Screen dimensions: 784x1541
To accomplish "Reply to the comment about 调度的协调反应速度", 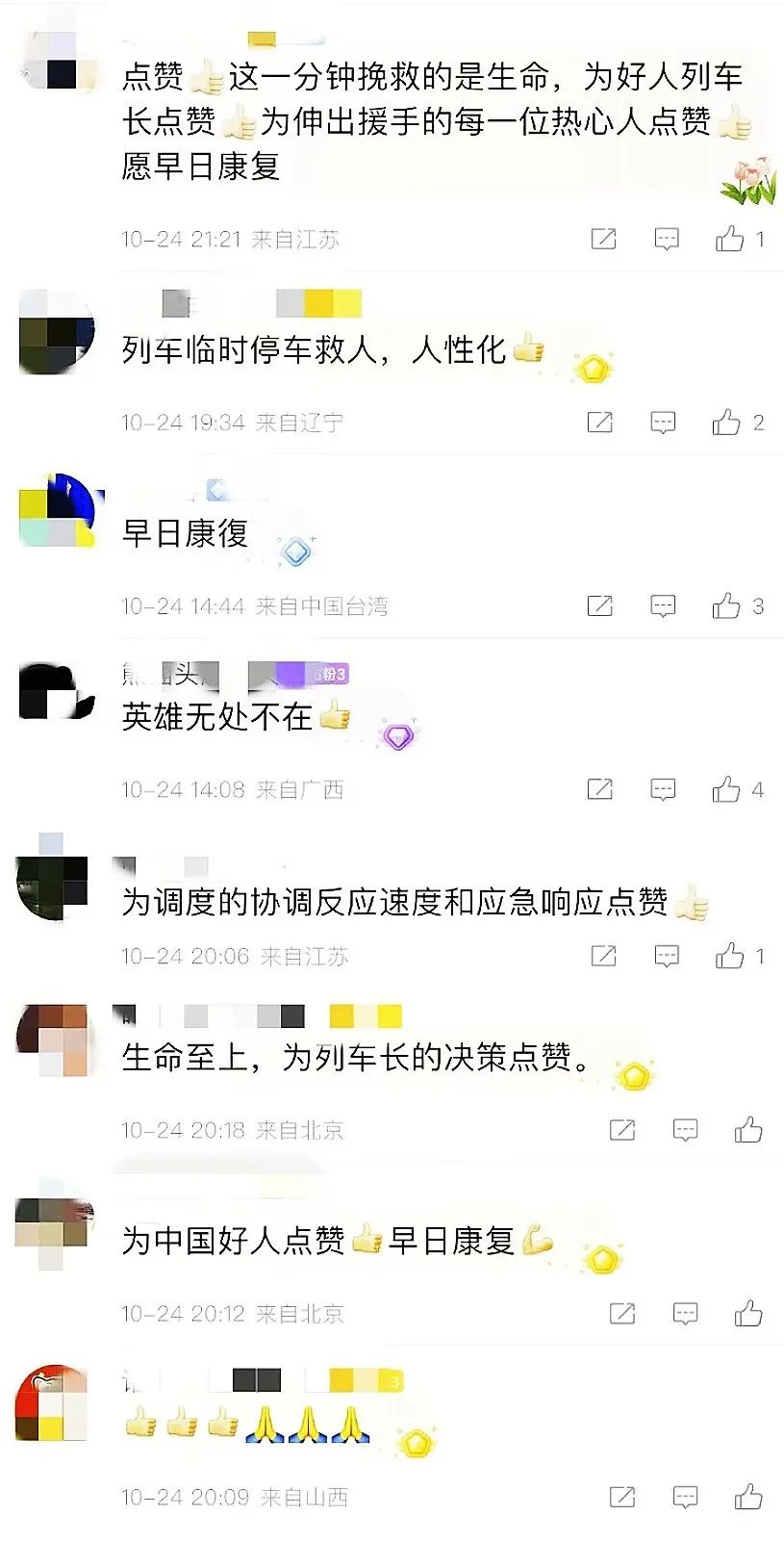I will click(667, 956).
